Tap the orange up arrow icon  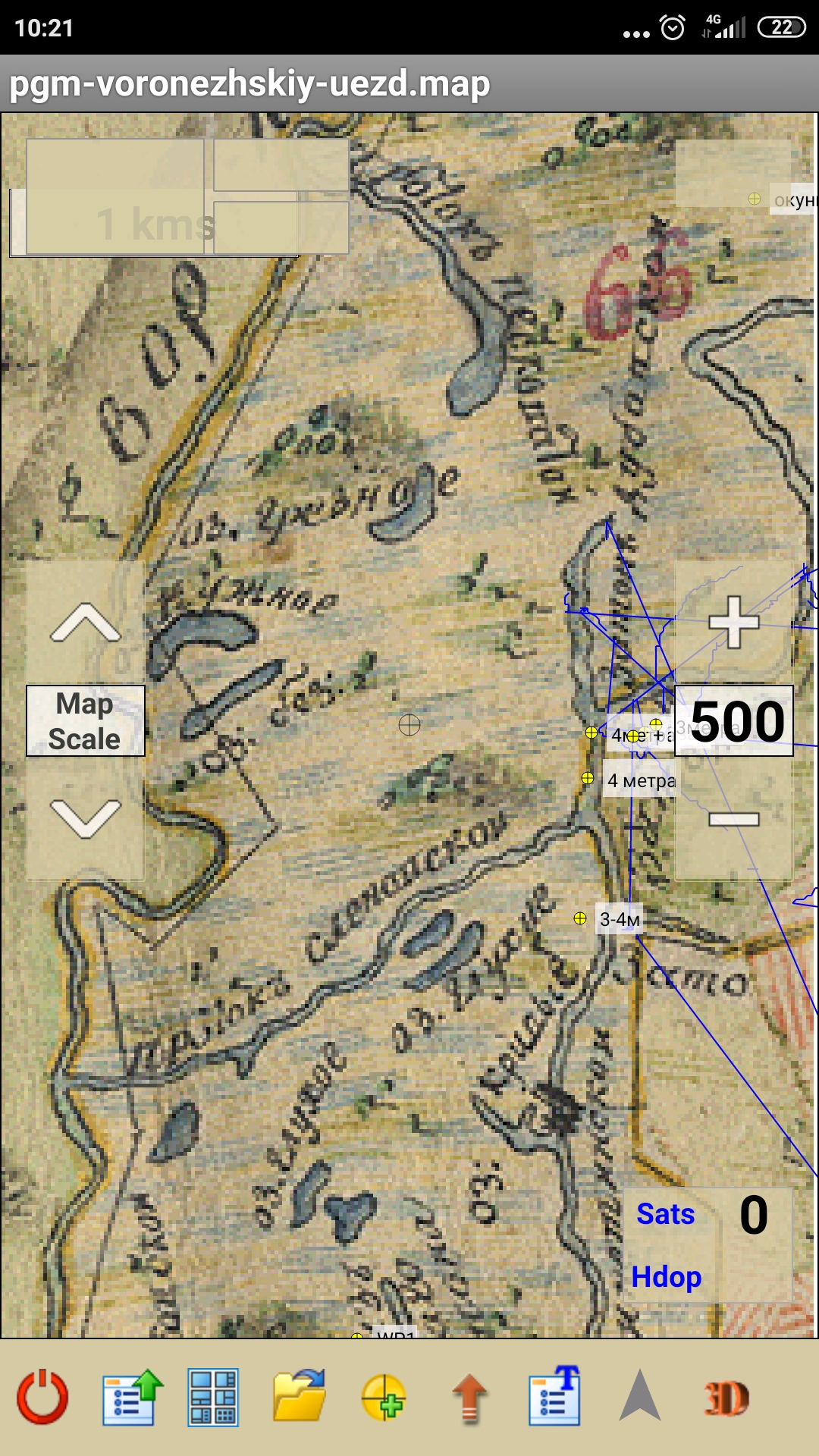[469, 1397]
